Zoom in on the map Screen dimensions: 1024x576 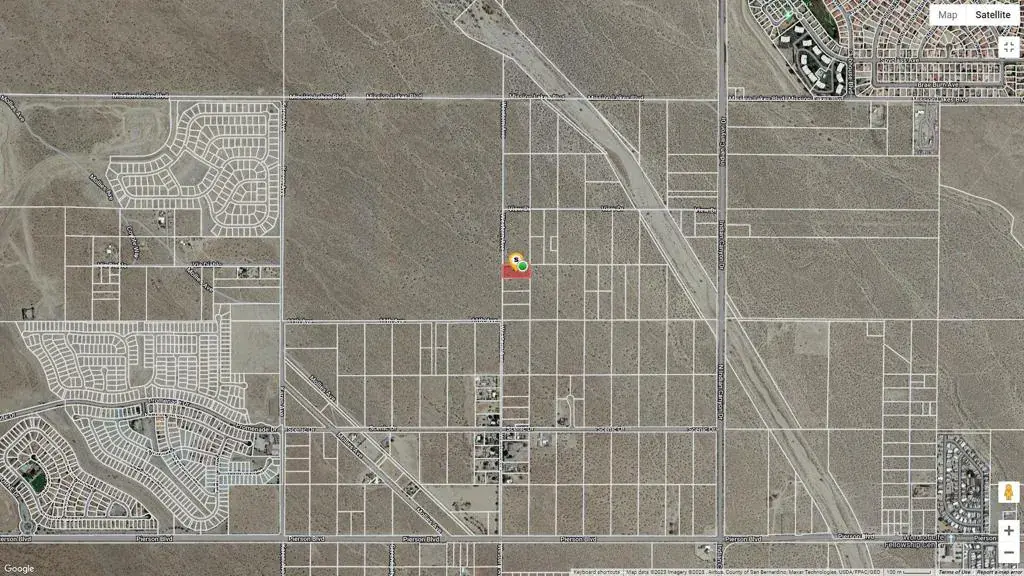click(1009, 530)
